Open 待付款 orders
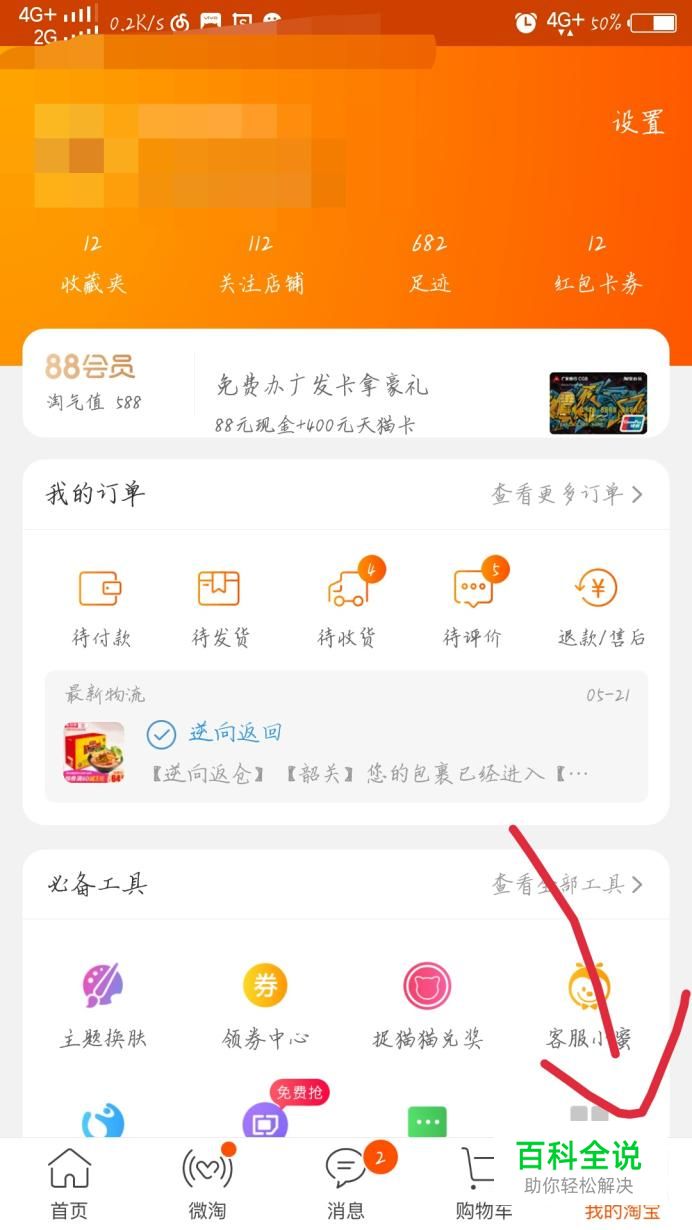Viewport: 692px width, 1230px height. (101, 606)
